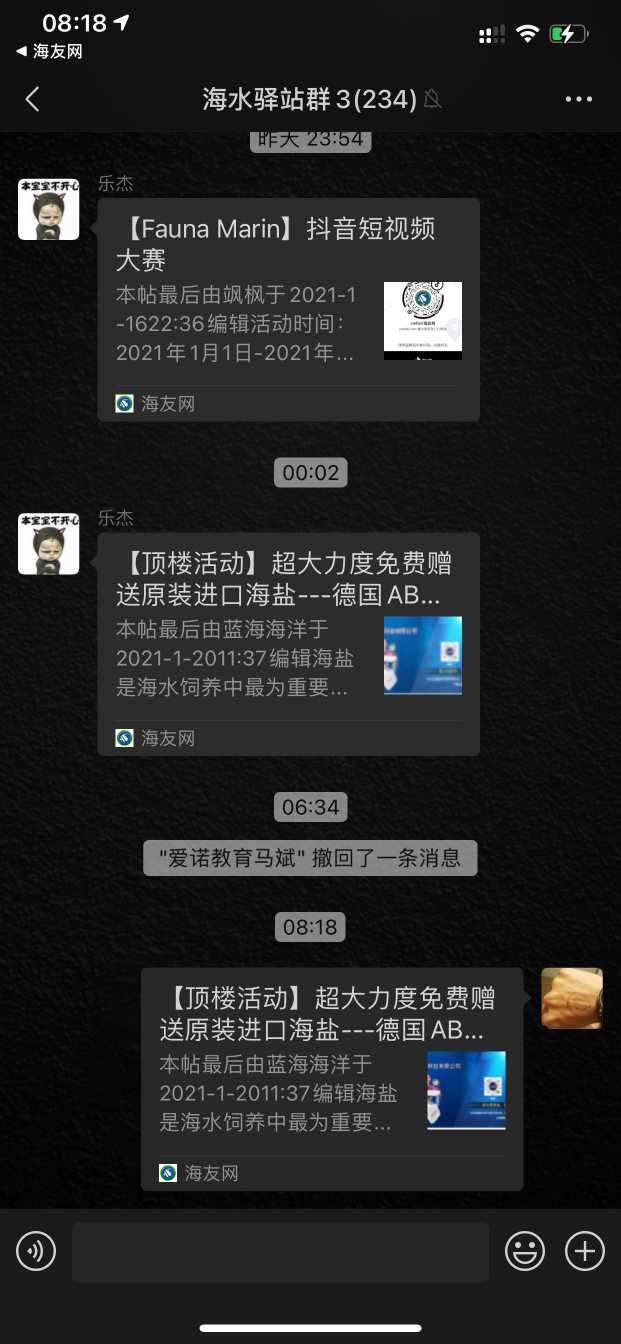This screenshot has height=1344, width=621.
Task: Focus the message text field
Action: [280, 1252]
